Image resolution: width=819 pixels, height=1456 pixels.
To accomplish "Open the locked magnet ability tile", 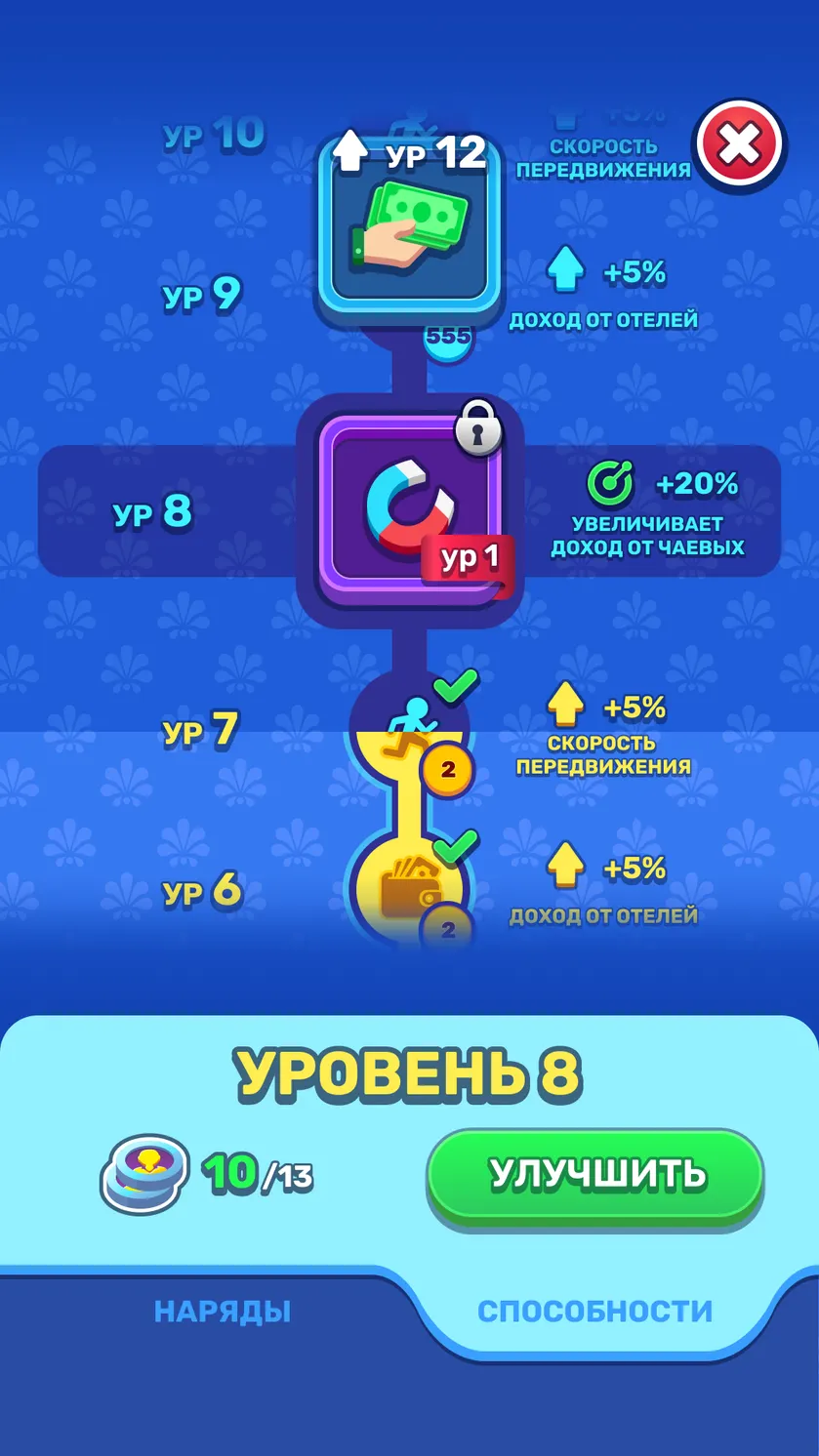I will point(410,509).
